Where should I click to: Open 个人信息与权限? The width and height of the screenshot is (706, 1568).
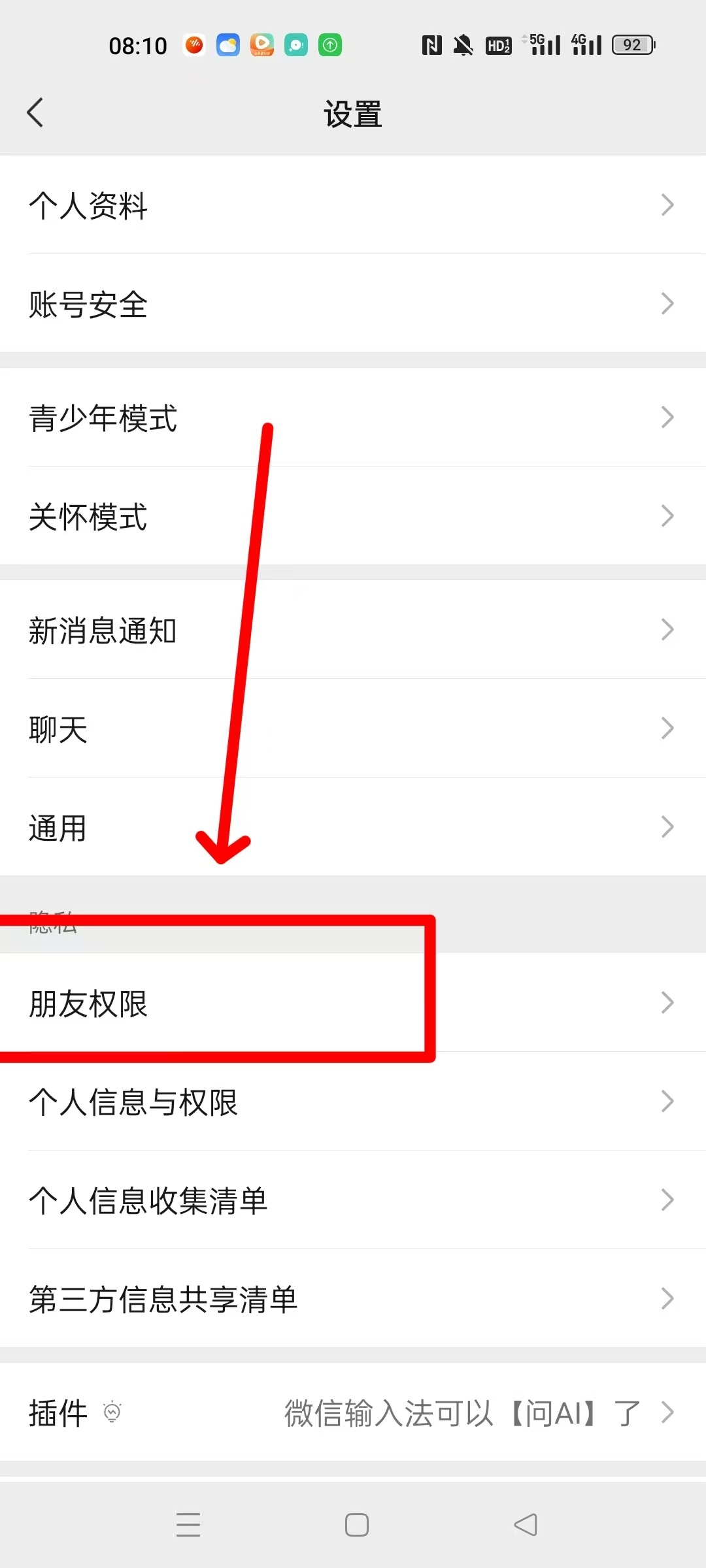click(x=353, y=1102)
